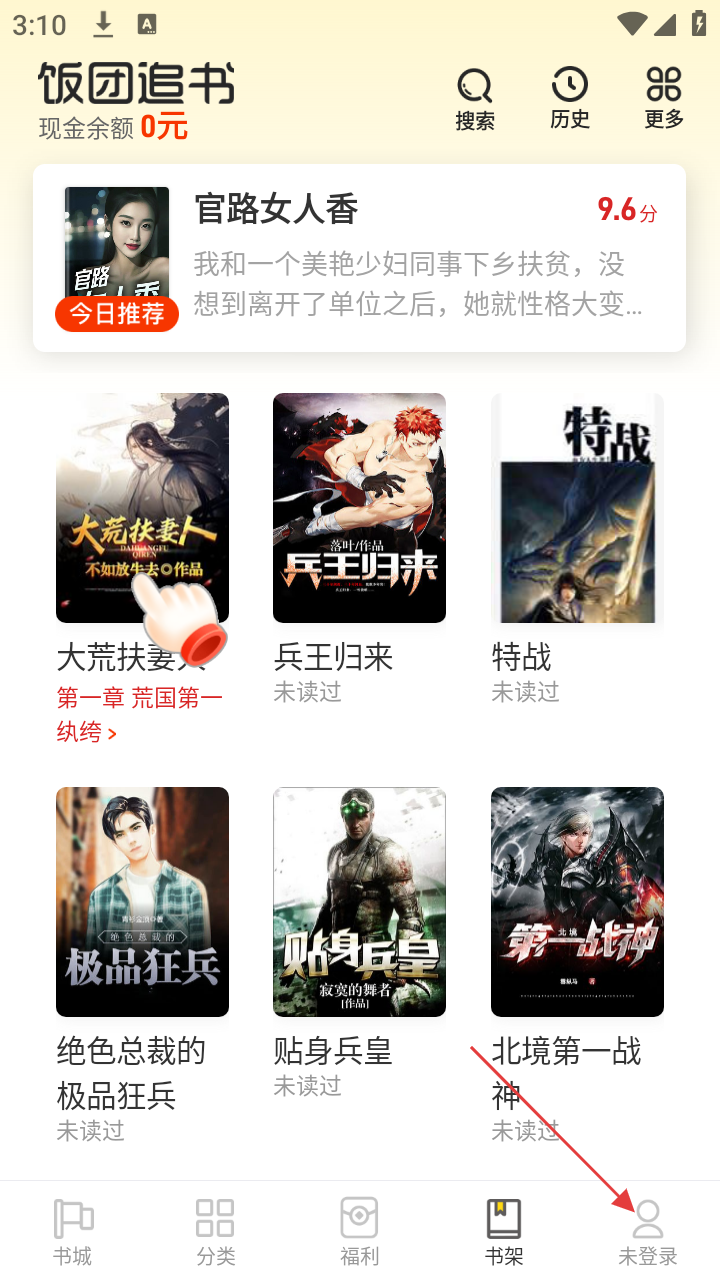
Task: Open the book 北境第一战神
Action: (577, 902)
